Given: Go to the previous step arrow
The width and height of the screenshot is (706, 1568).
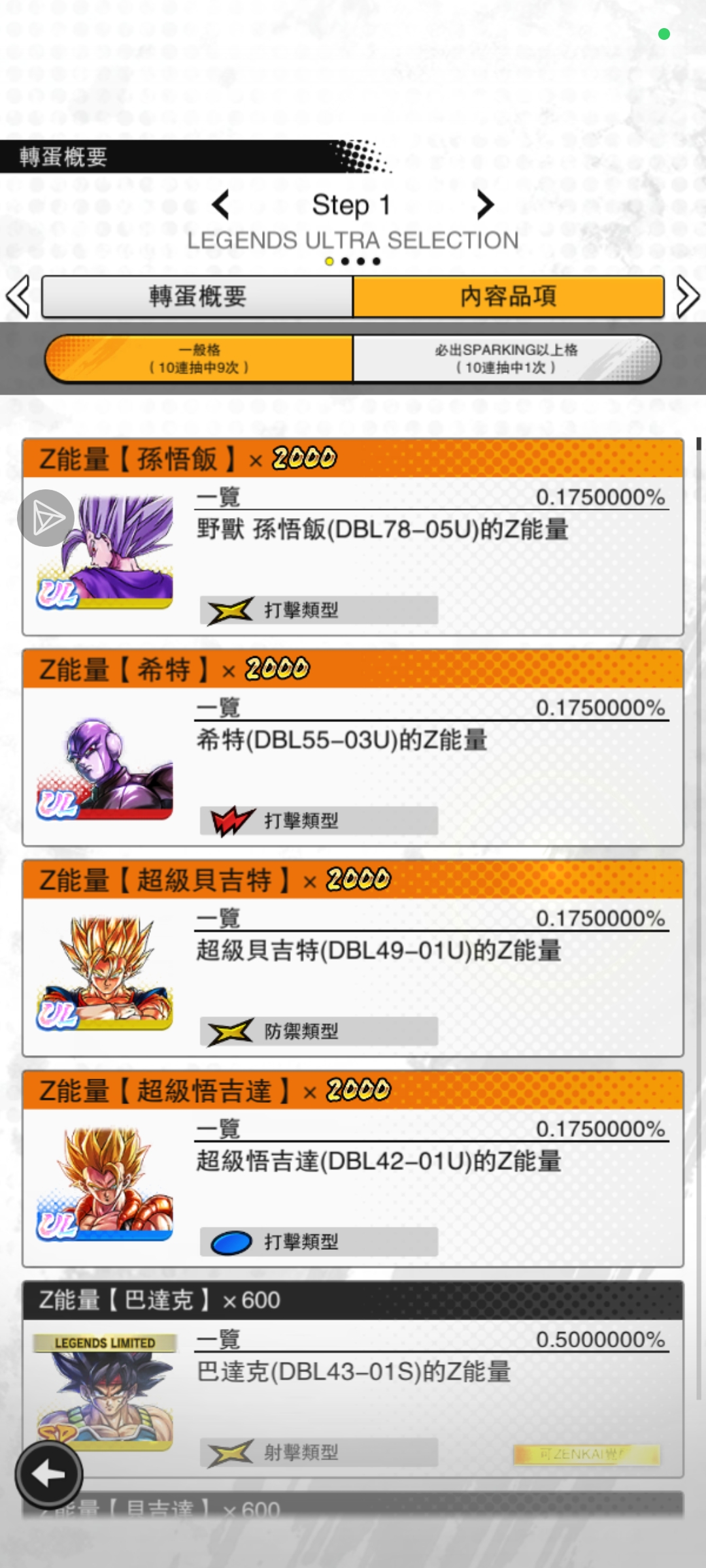Looking at the screenshot, I should (222, 205).
